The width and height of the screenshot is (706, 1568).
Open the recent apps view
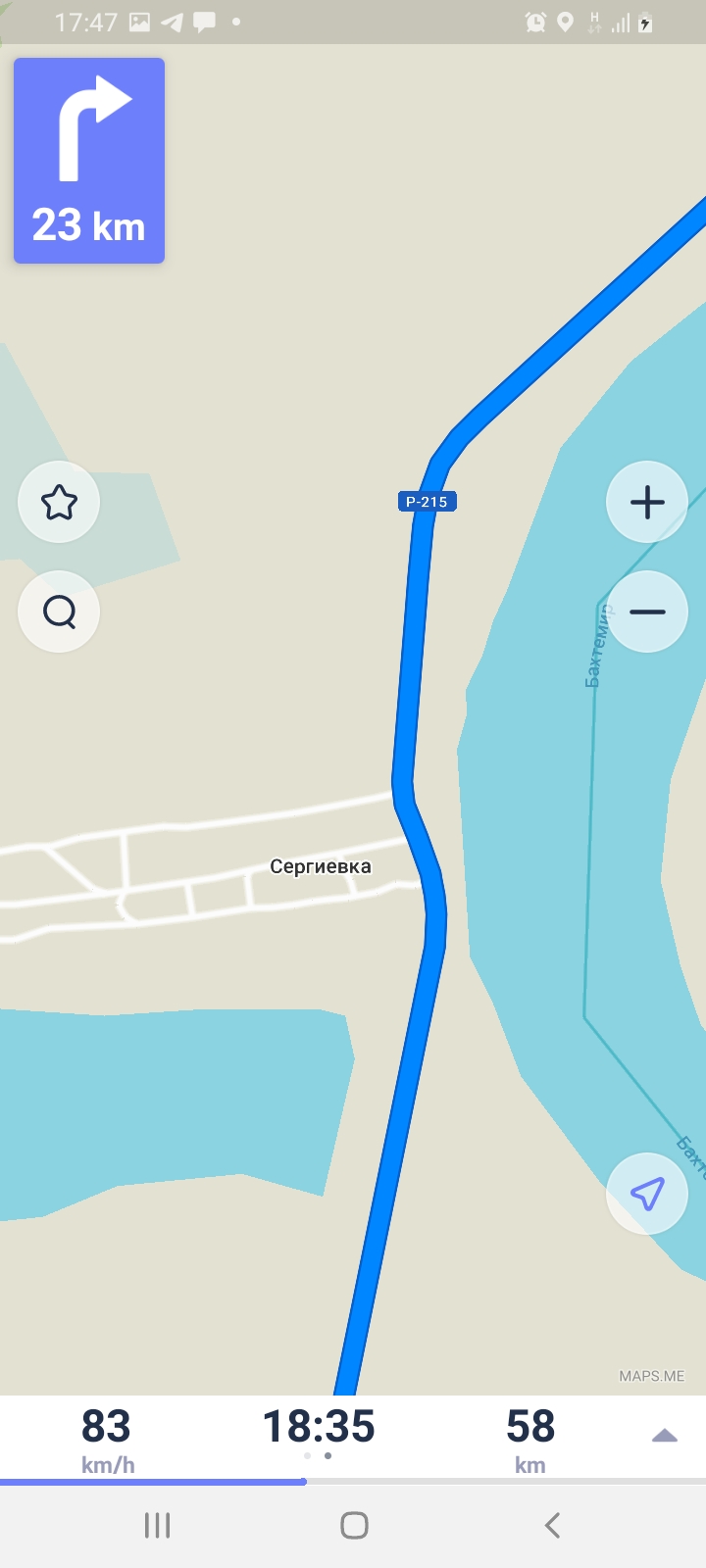[x=157, y=1525]
